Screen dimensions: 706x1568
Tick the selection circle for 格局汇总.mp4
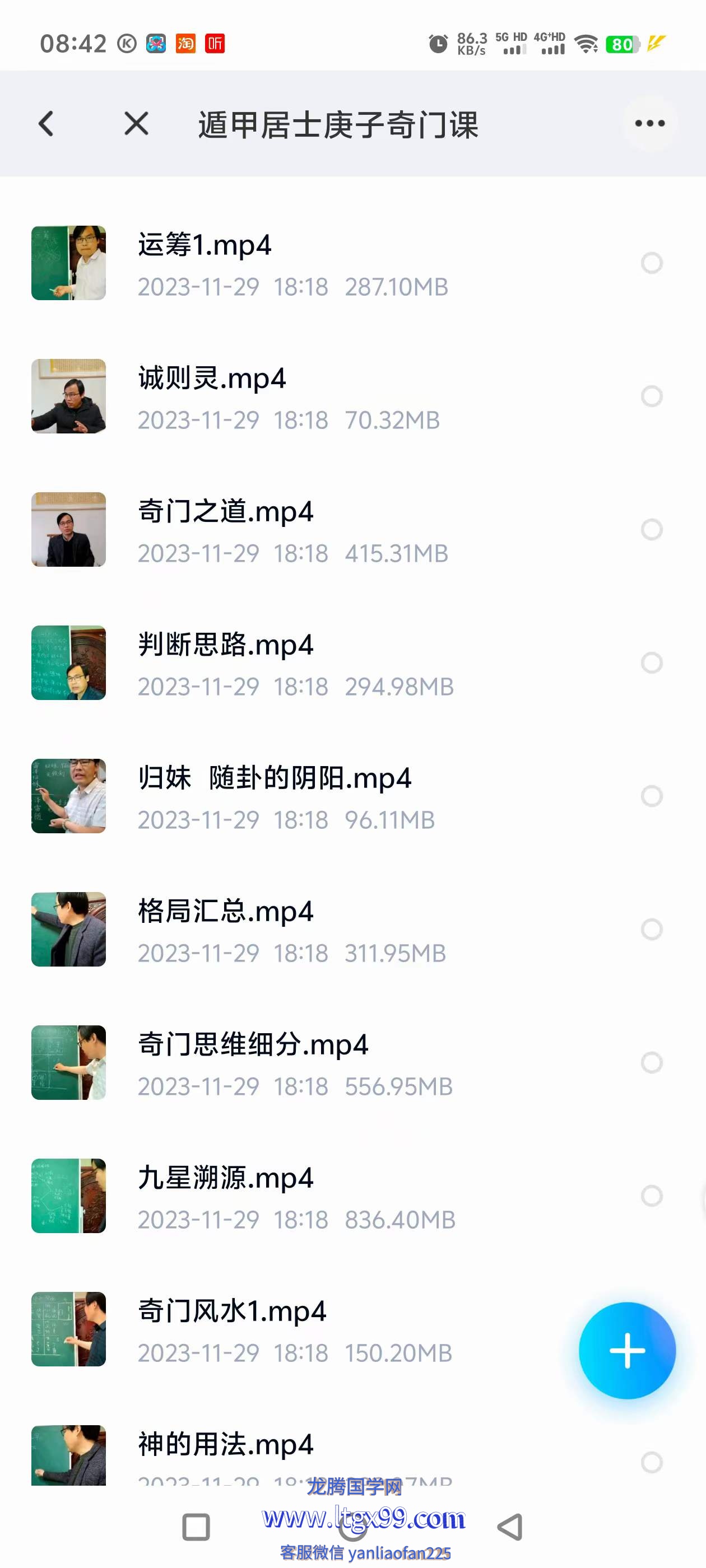[x=651, y=930]
